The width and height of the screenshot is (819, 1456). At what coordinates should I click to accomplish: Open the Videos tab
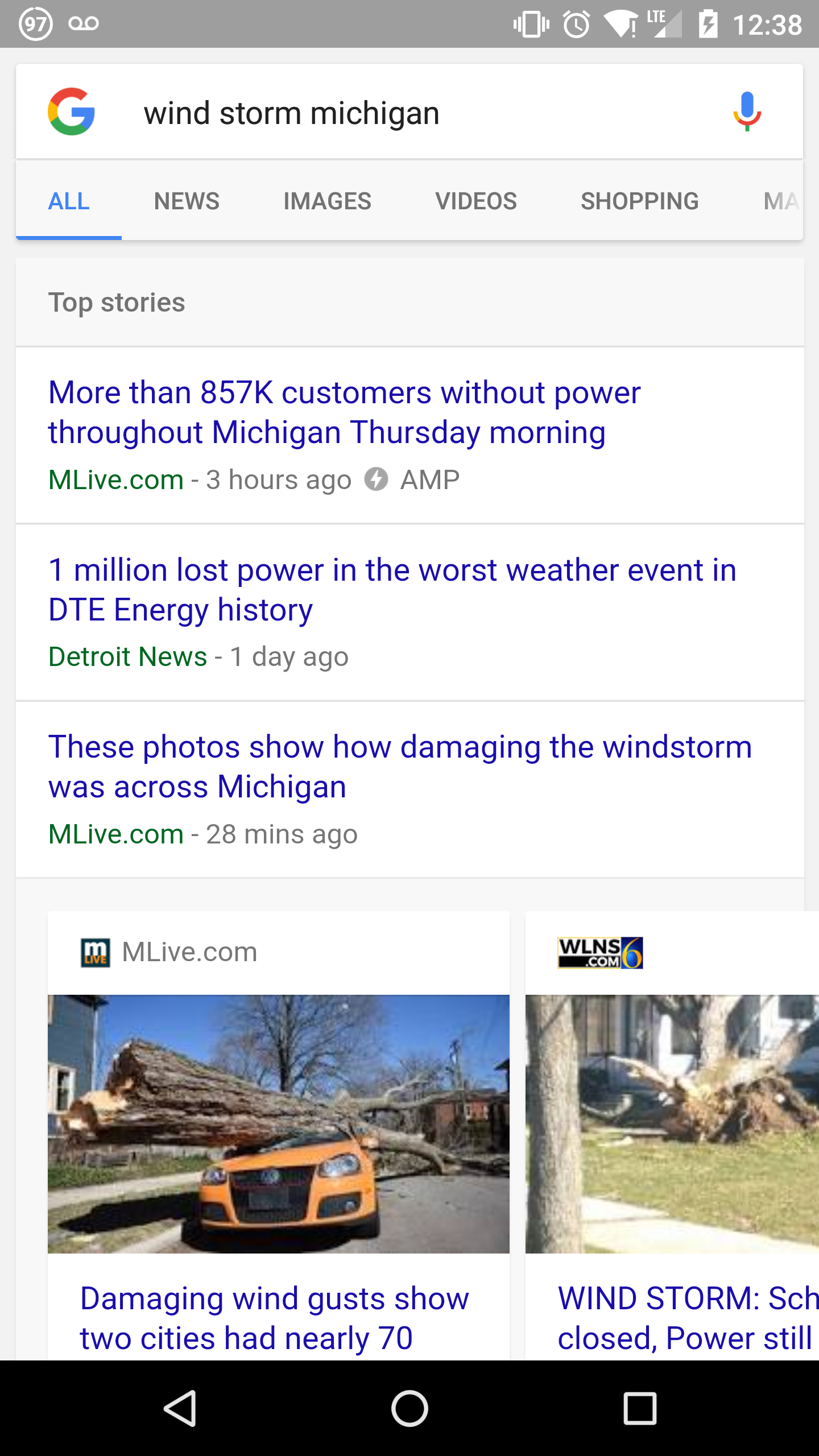coord(476,201)
